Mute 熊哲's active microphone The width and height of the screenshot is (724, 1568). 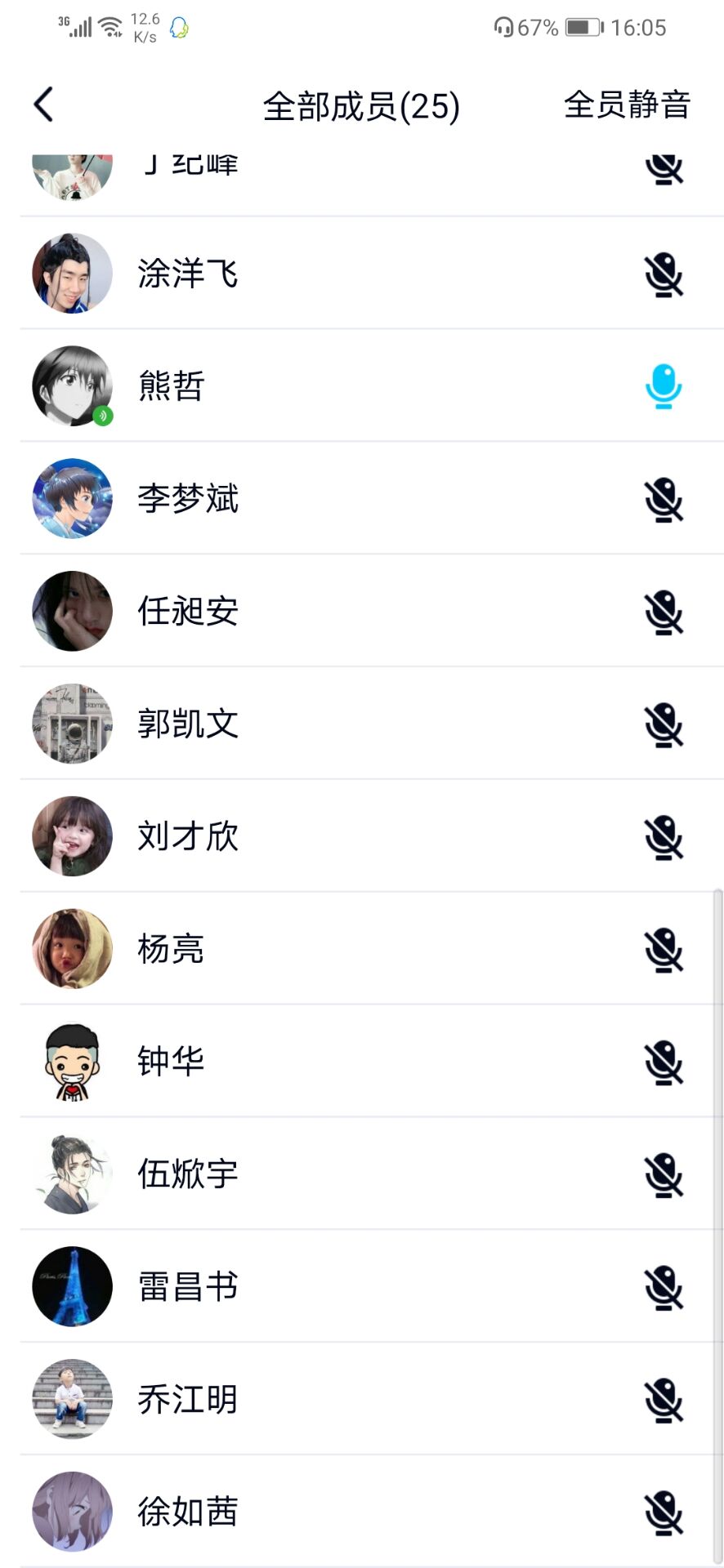click(664, 386)
